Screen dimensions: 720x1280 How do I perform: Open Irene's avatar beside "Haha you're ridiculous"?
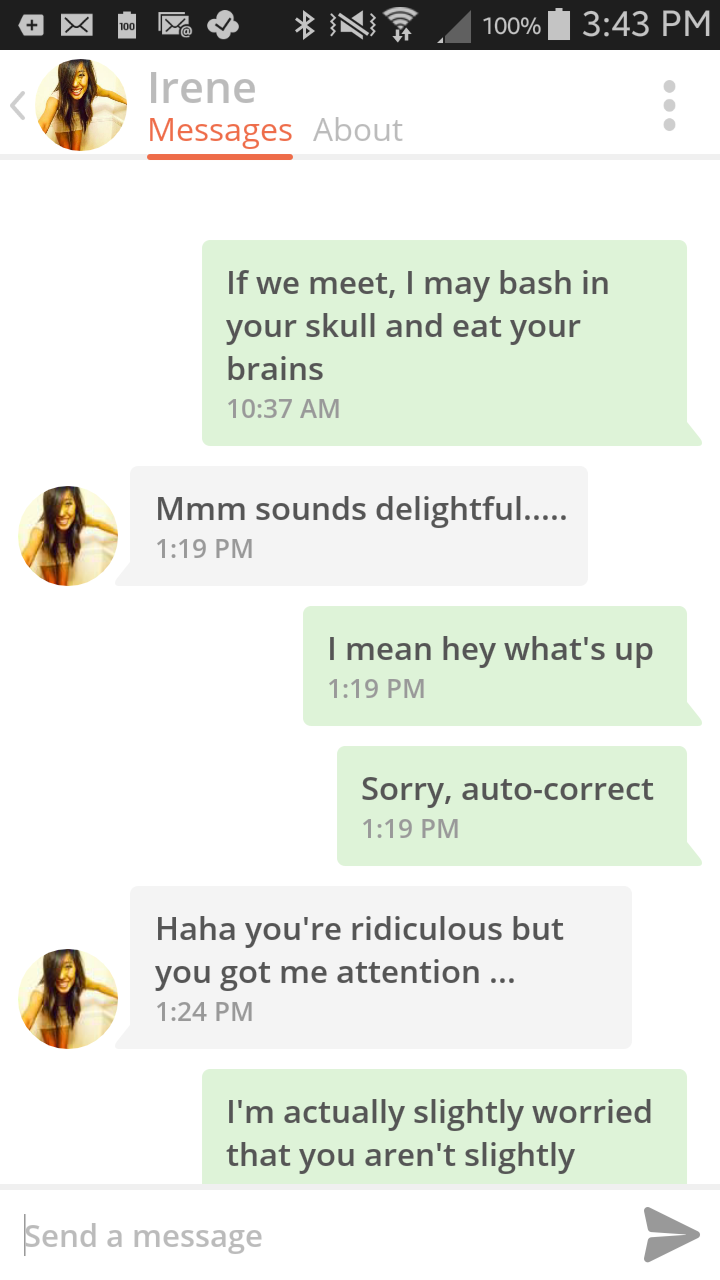click(68, 998)
